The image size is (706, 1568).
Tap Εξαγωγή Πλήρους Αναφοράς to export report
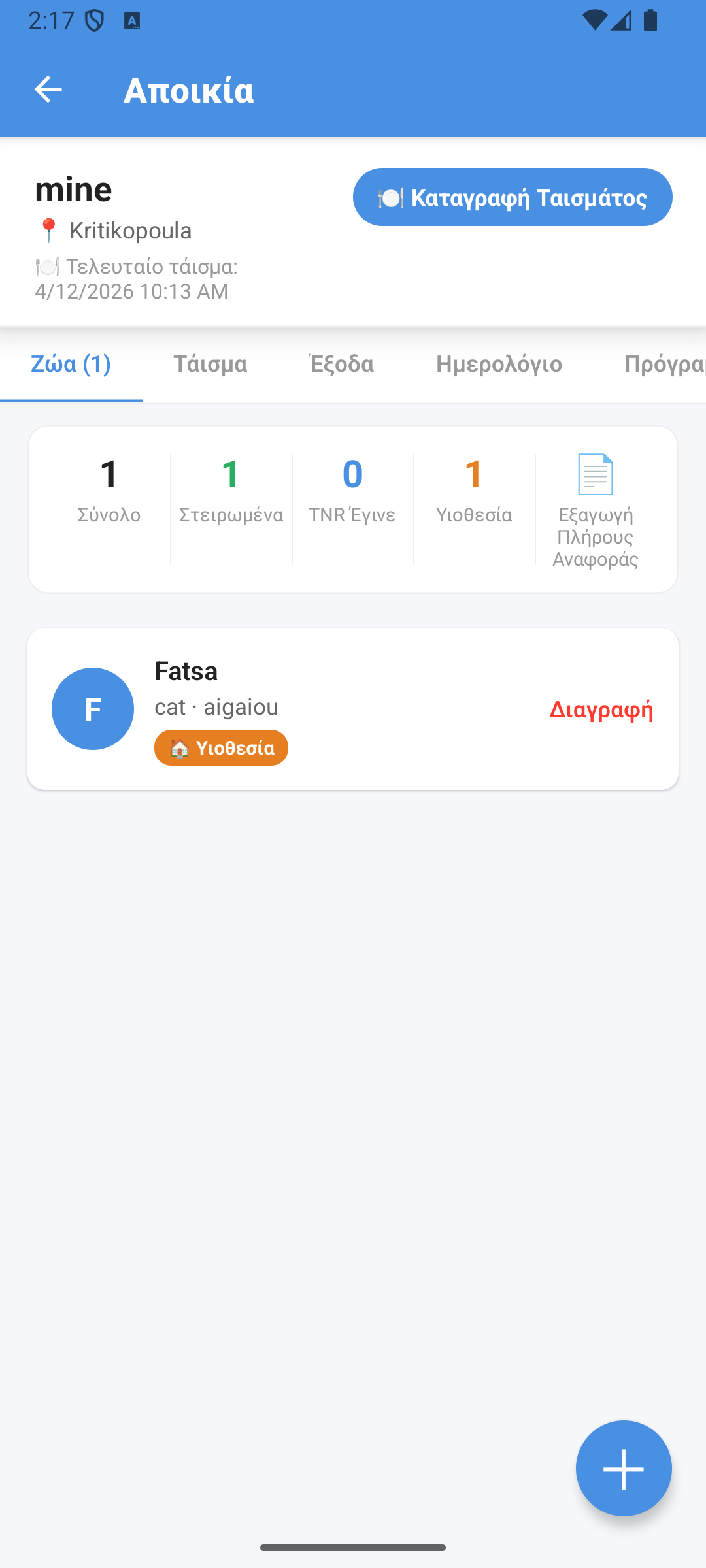coord(595,510)
